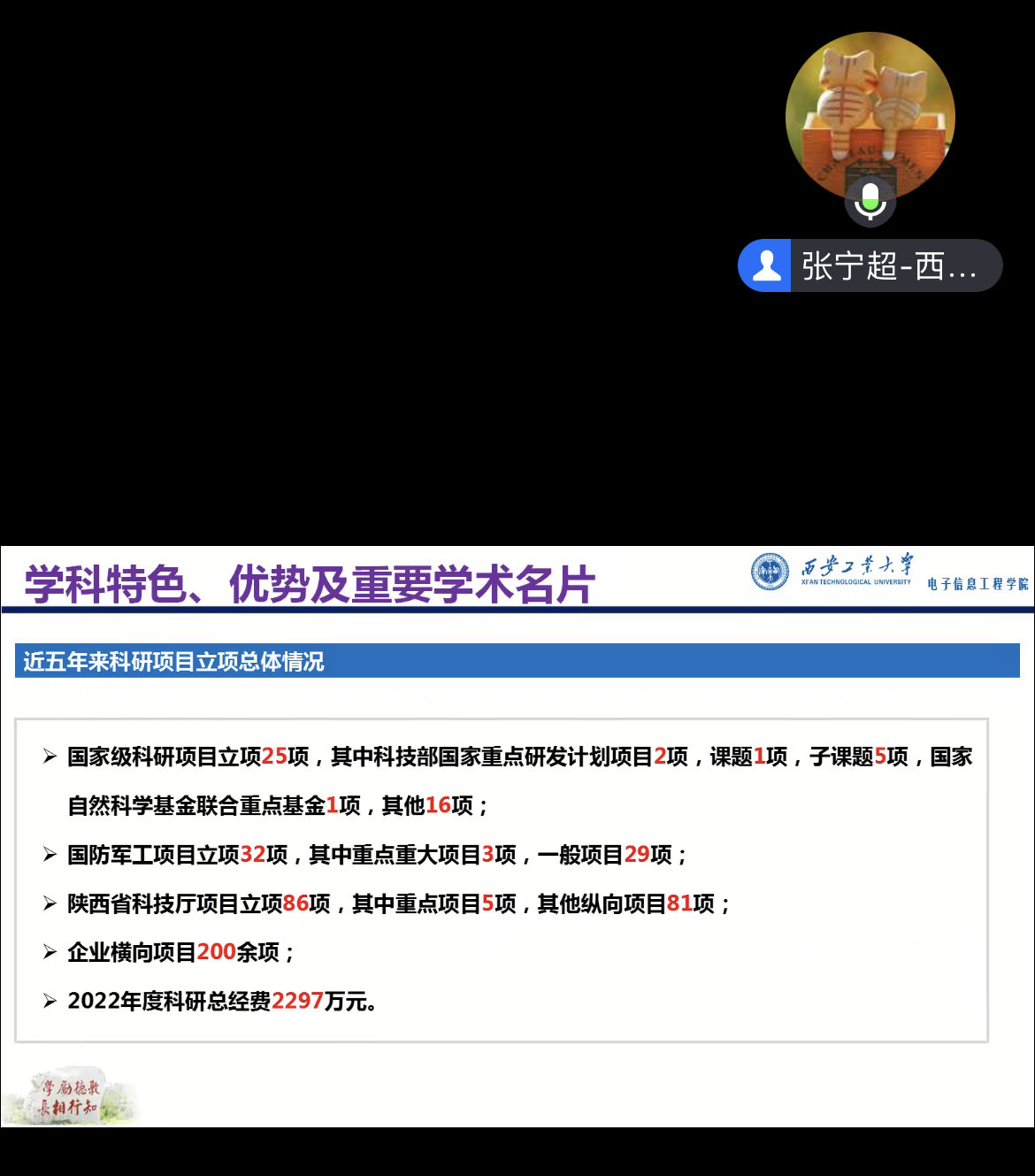Open participant label 张宁超-西…

(x=870, y=265)
